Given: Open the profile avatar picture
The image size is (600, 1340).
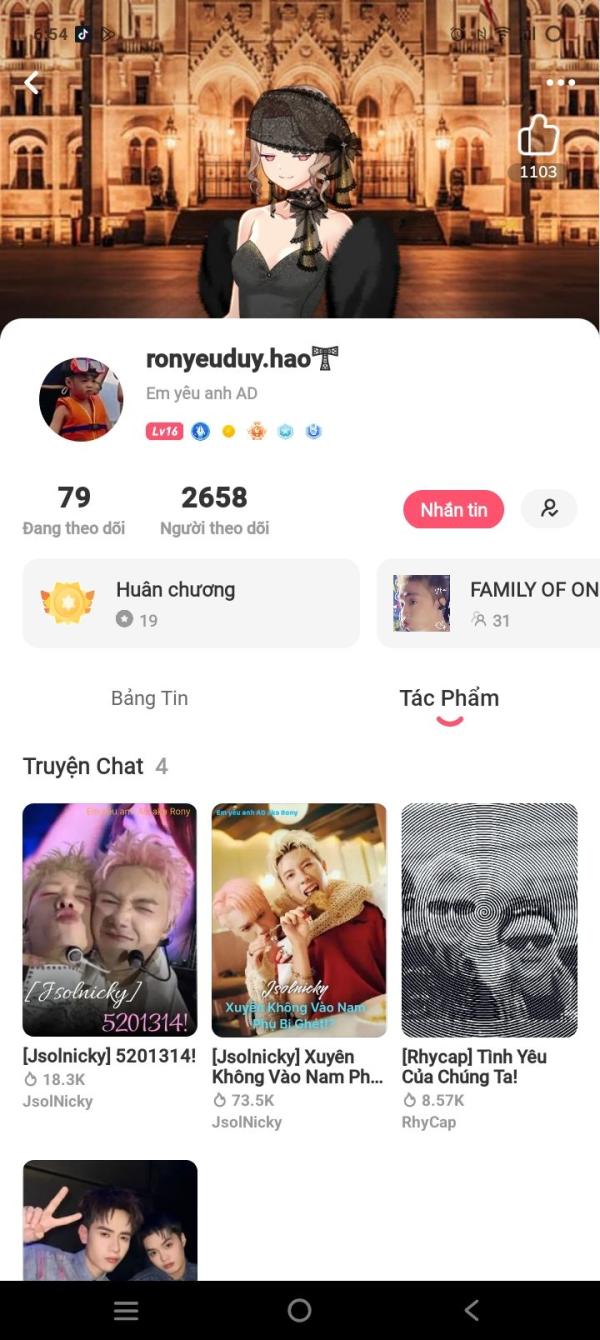Looking at the screenshot, I should [x=81, y=399].
